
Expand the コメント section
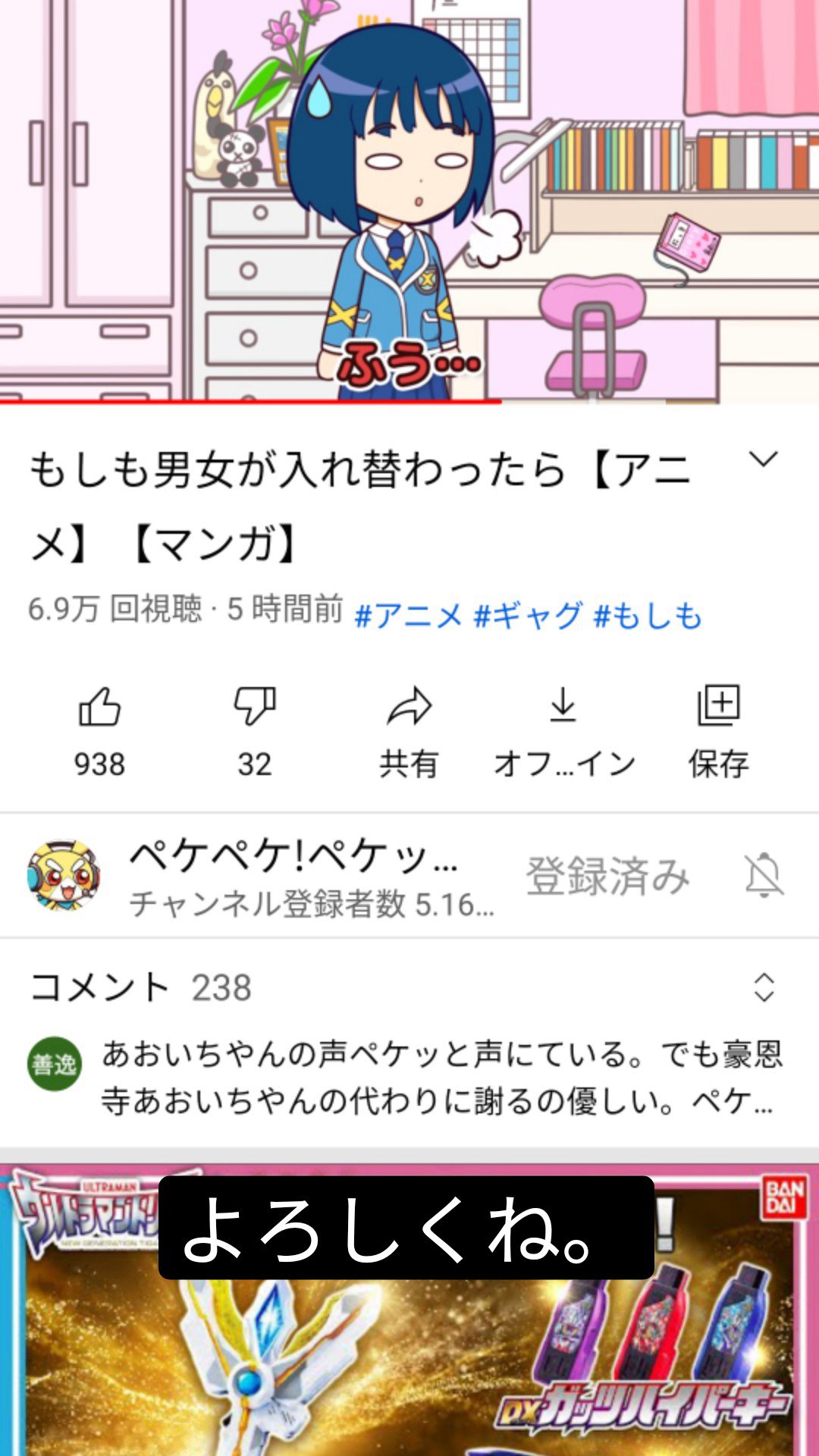pyautogui.click(x=763, y=987)
